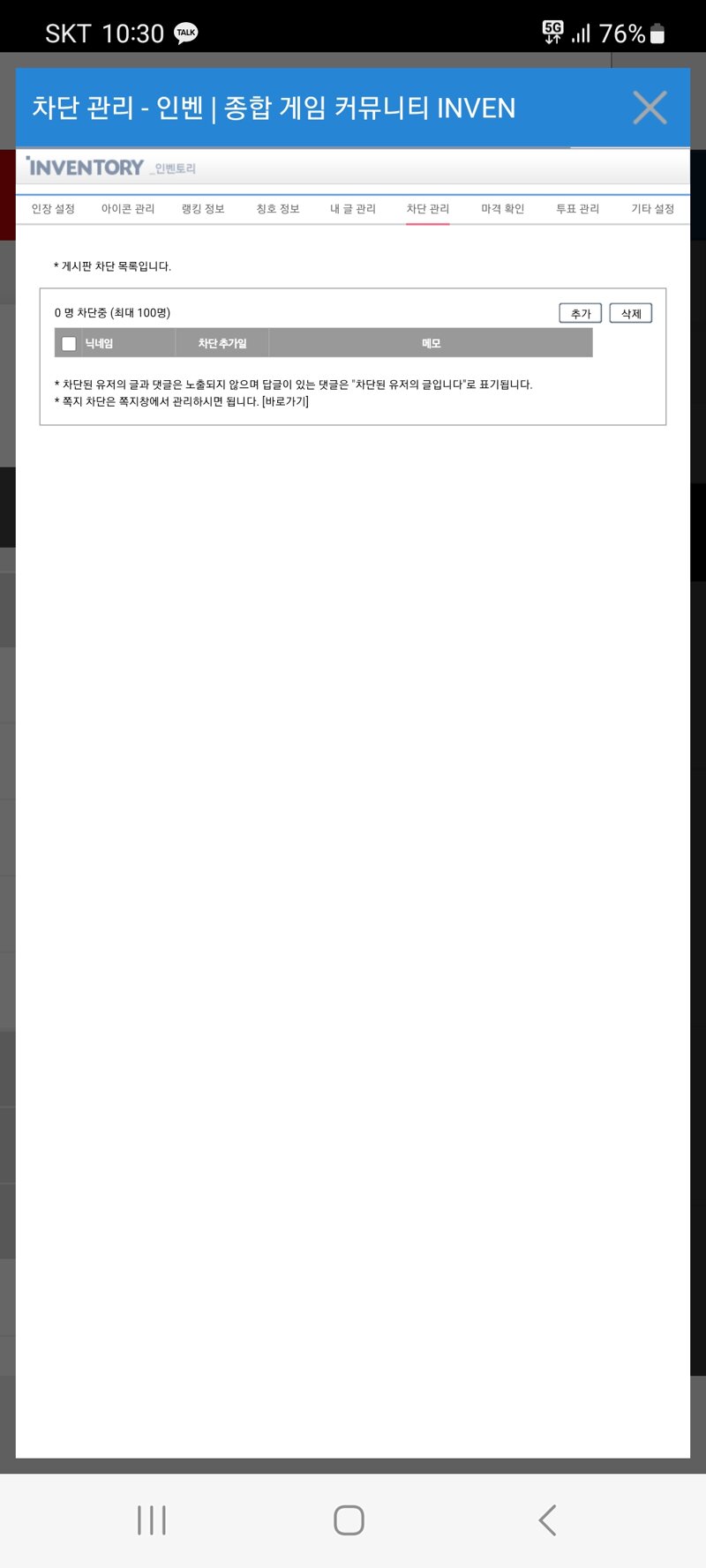The height and width of the screenshot is (1568, 706).
Task: Switch to the 마격 확인 tab
Action: click(503, 209)
